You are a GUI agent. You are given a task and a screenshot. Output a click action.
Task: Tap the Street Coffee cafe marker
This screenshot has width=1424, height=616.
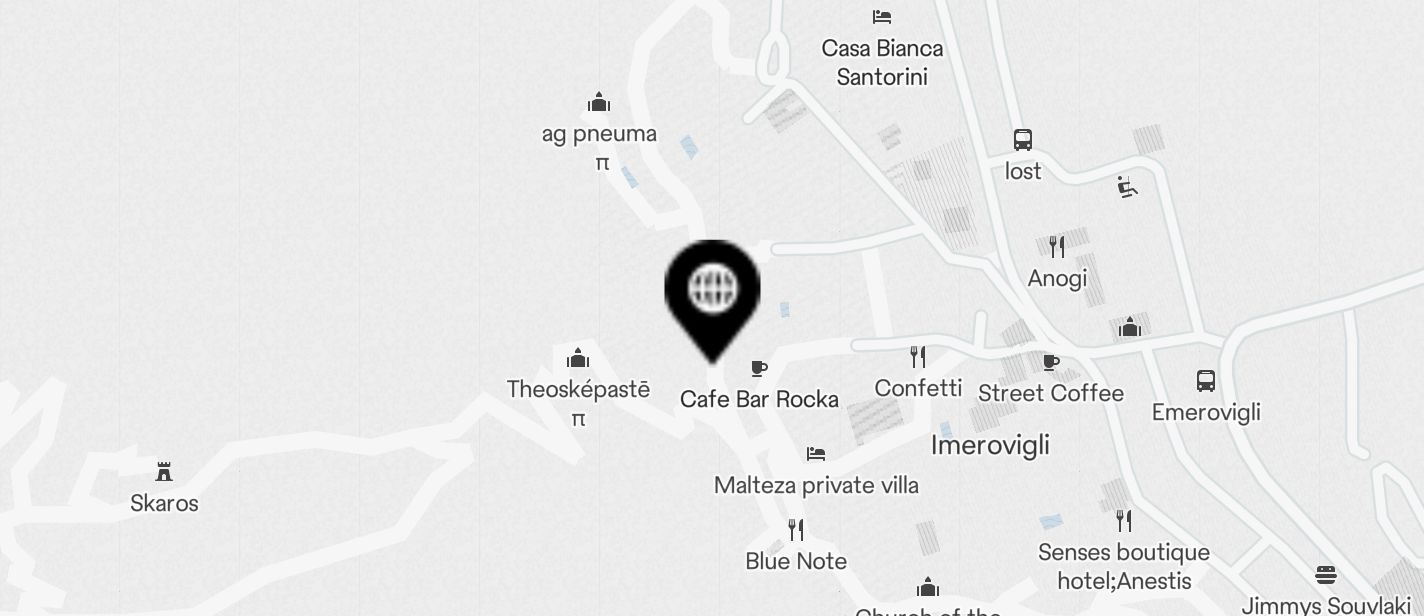(1050, 363)
